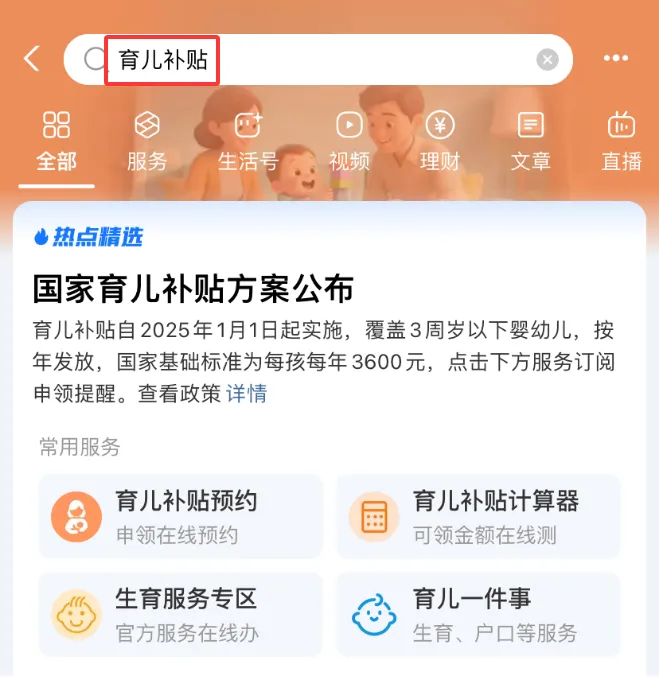This screenshot has height=677, width=659.
Task: Switch to the 生活号 tab
Action: coord(247,142)
